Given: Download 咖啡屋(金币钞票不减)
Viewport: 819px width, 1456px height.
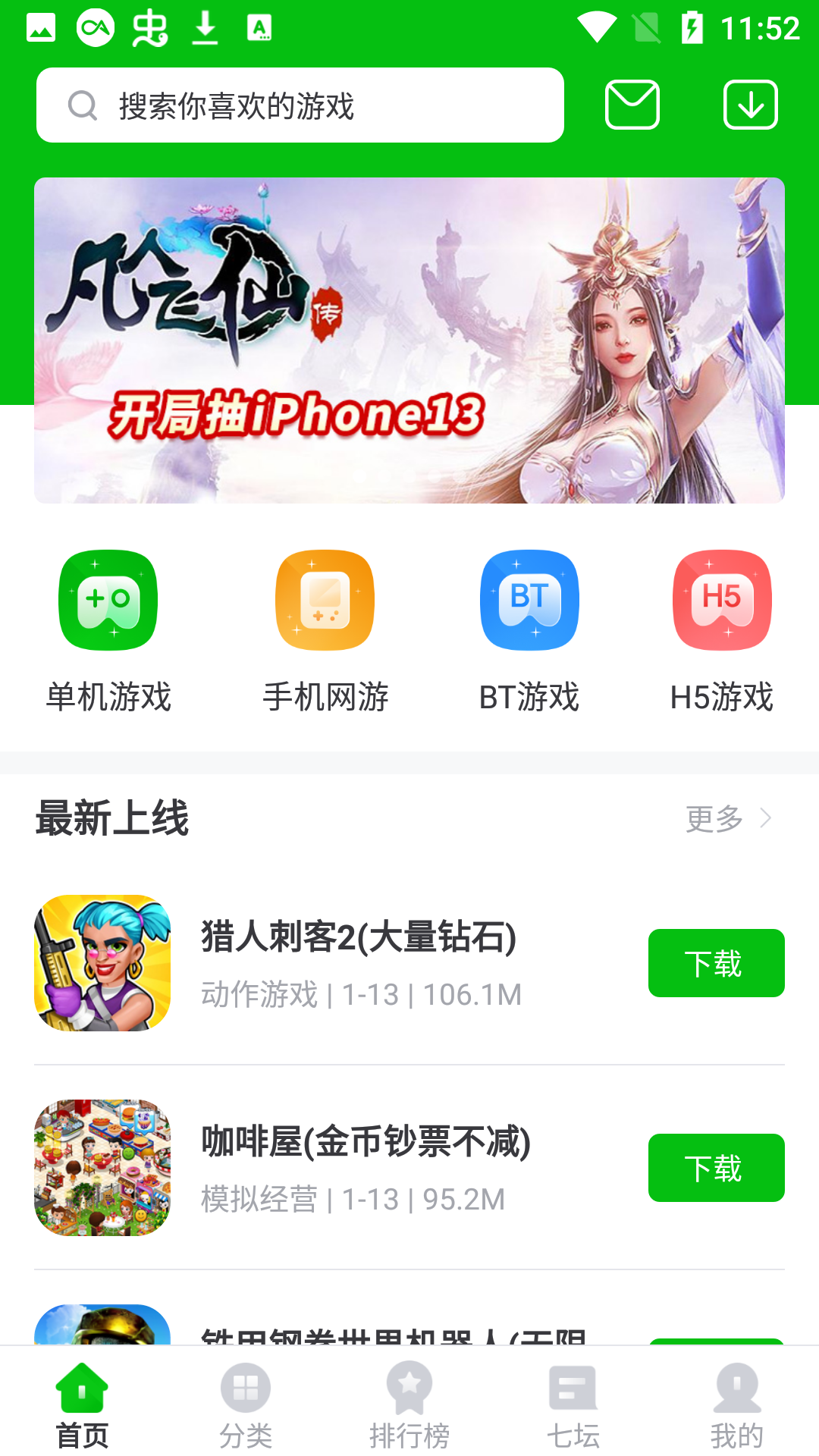Looking at the screenshot, I should (716, 1168).
